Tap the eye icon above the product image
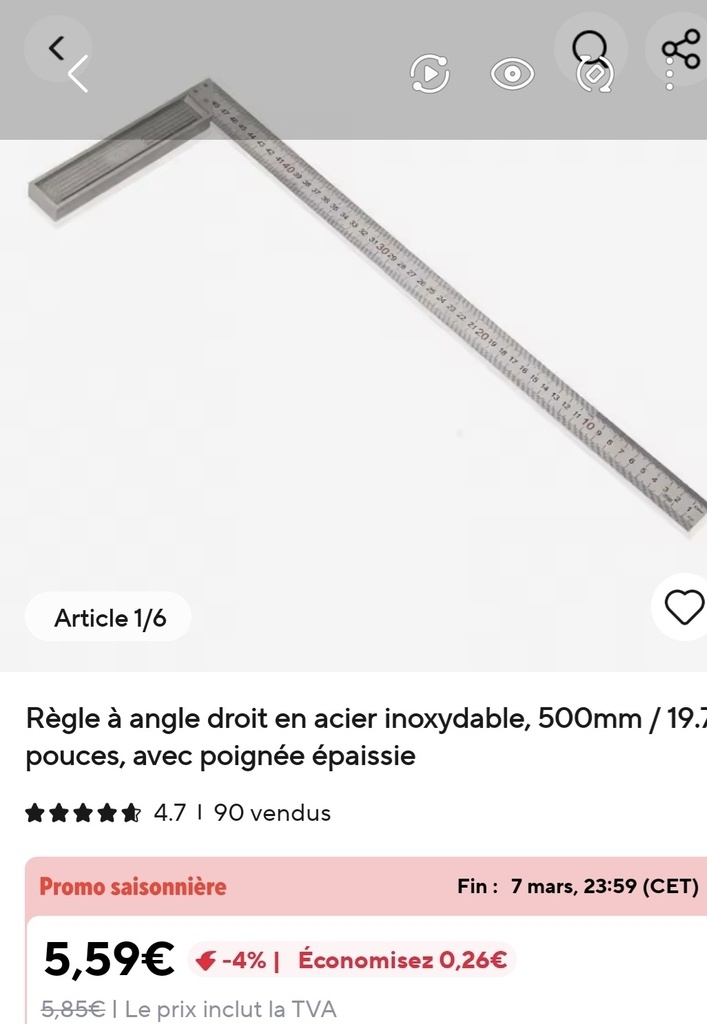The image size is (707, 1024). pos(512,74)
